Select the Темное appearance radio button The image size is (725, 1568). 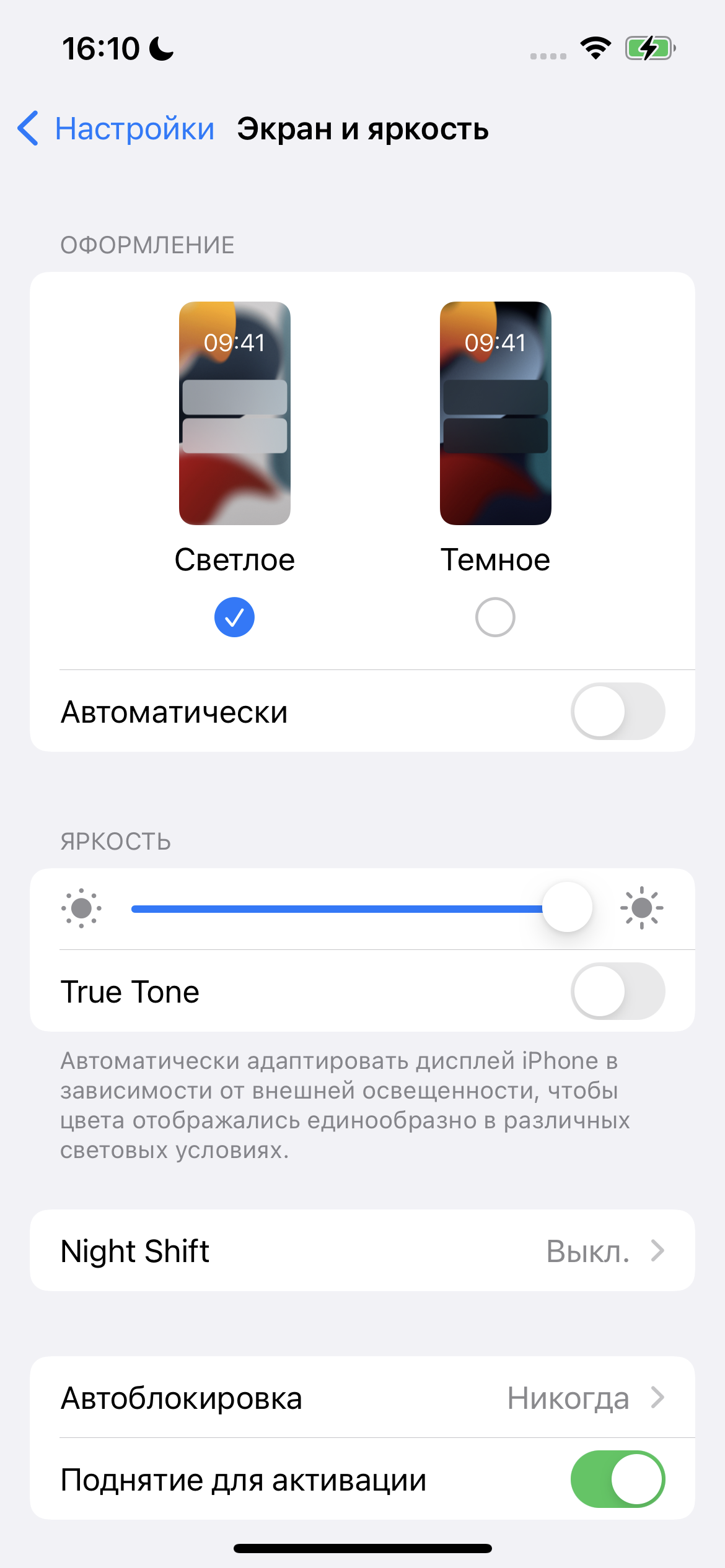[x=495, y=617]
